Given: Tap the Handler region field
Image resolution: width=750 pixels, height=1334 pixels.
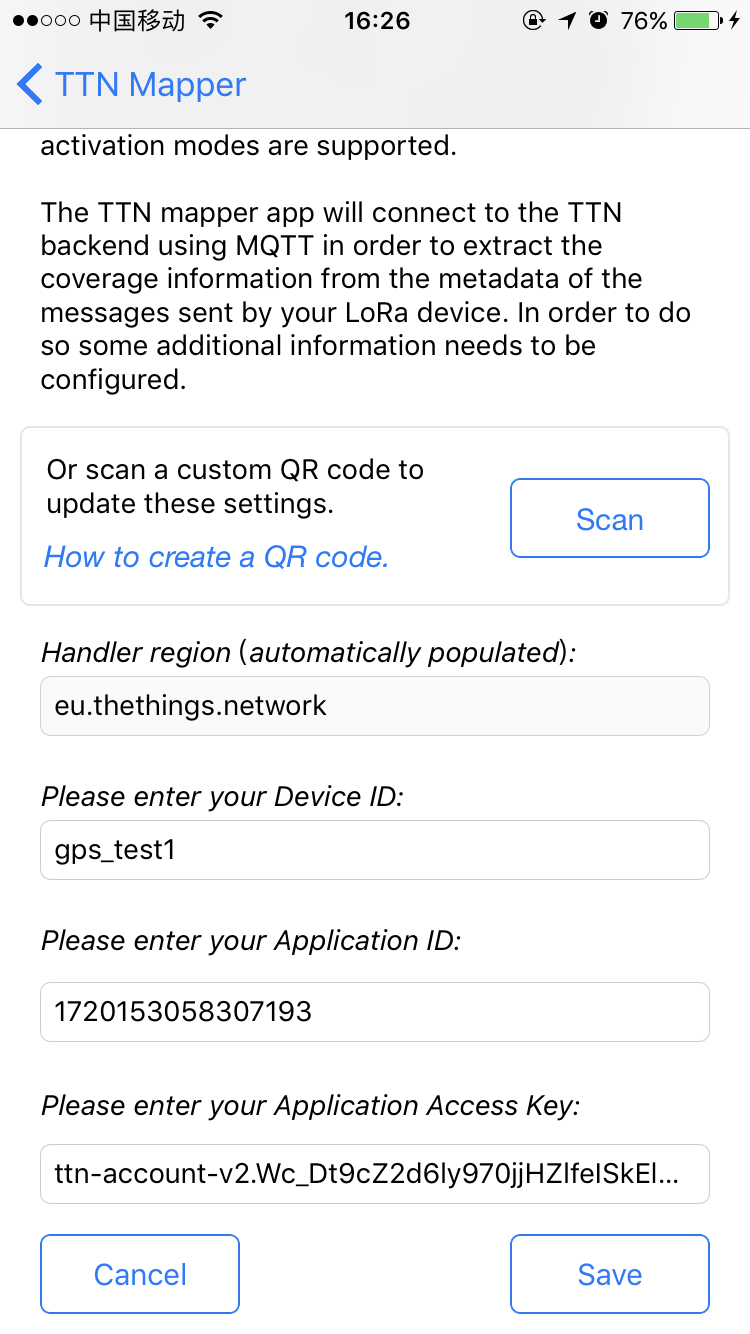Looking at the screenshot, I should click(x=375, y=706).
